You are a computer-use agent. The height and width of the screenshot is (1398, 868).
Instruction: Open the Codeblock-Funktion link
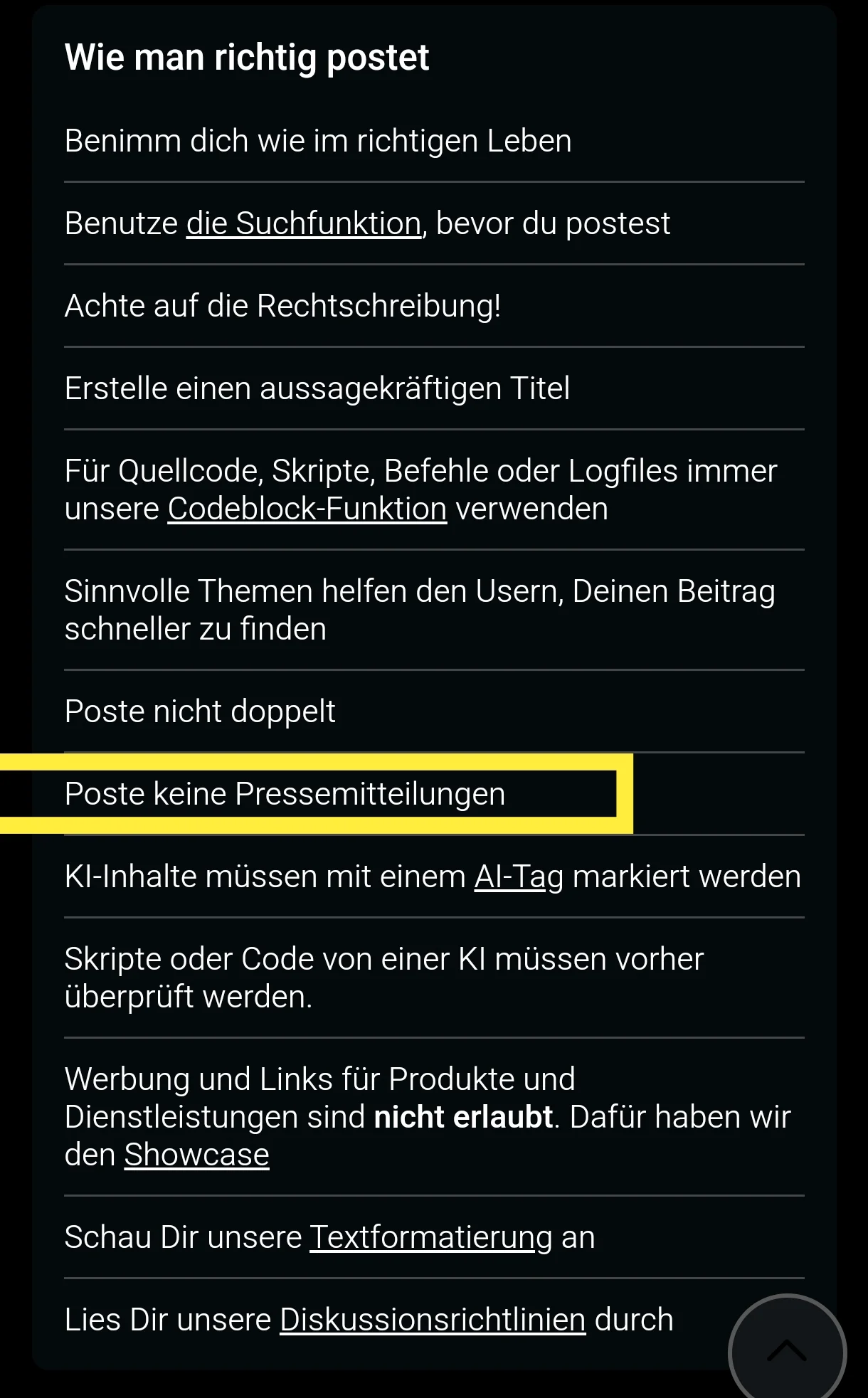tap(307, 509)
